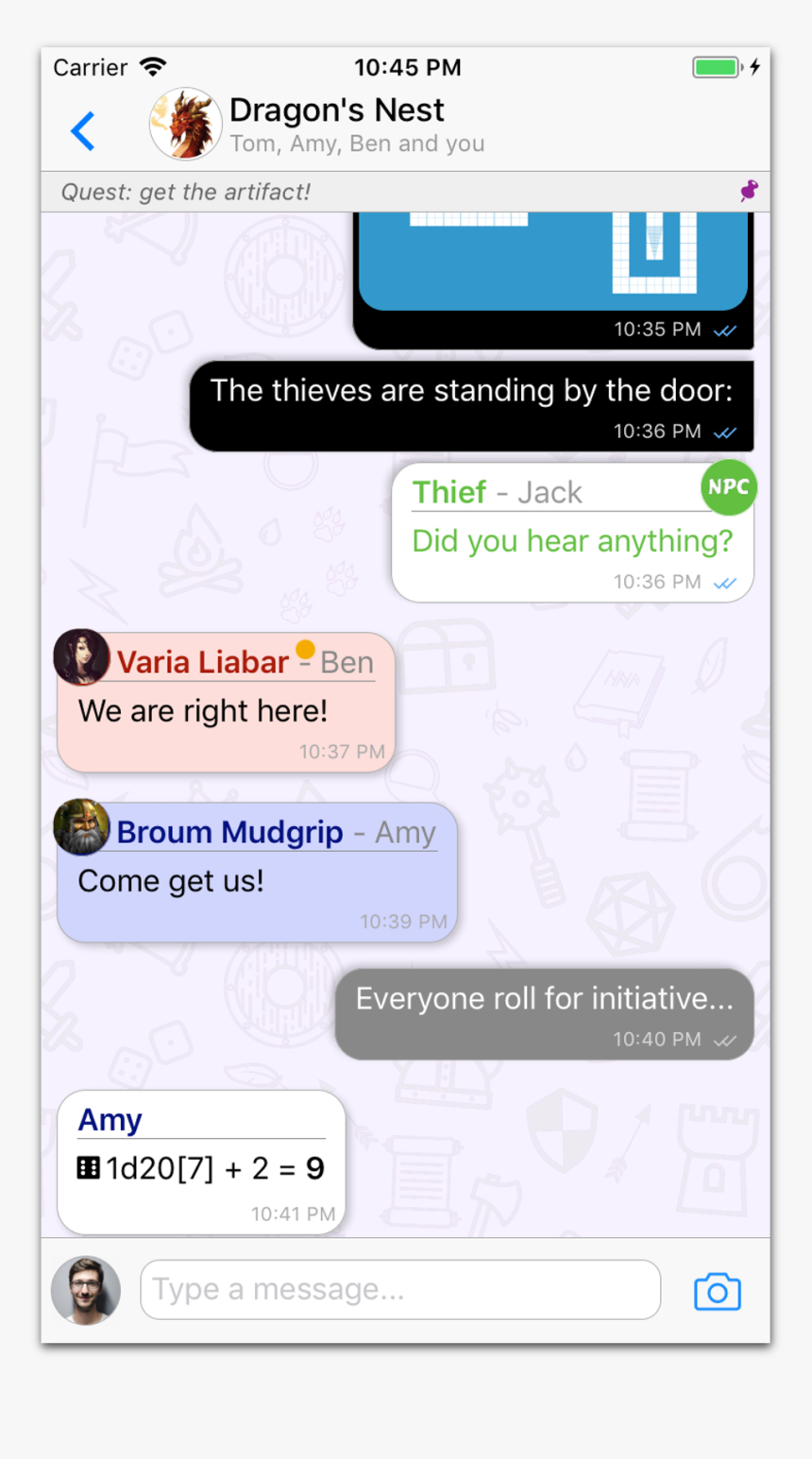Go back using the blue arrow

(x=83, y=131)
